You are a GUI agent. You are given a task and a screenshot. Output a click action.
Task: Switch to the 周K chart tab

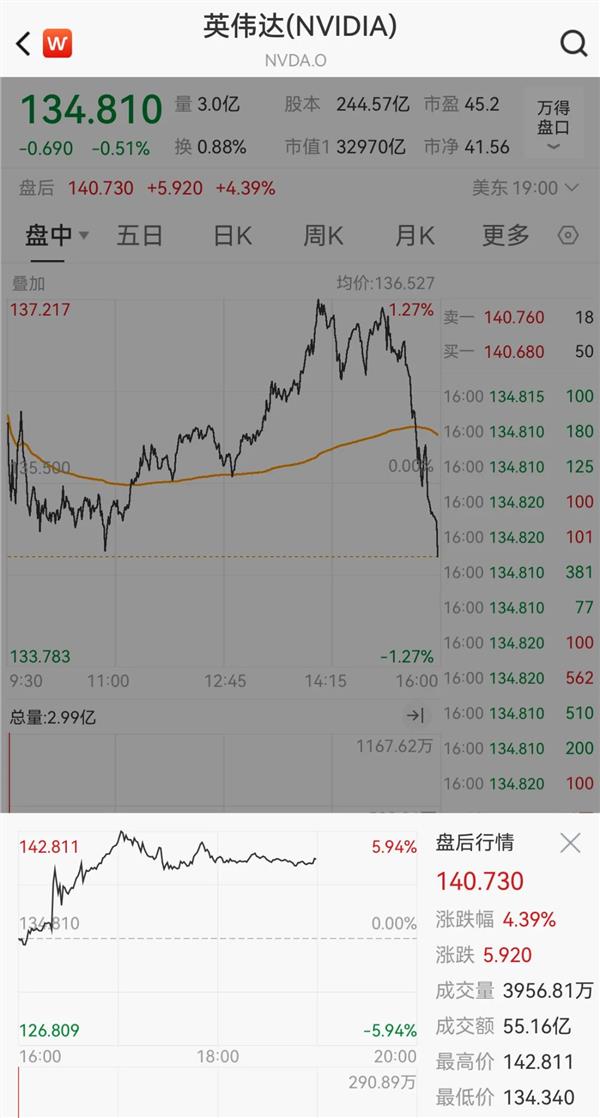point(324,235)
